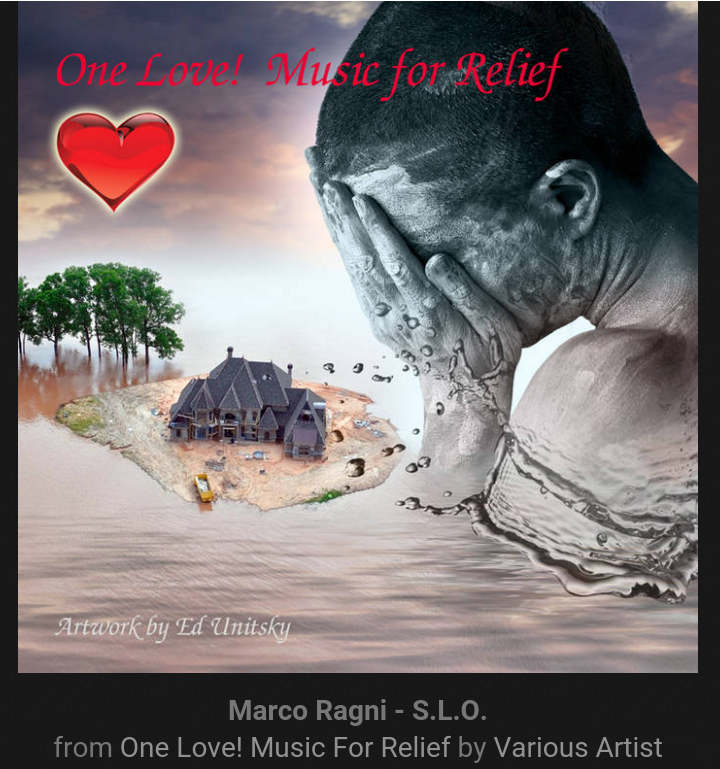720x769 pixels.
Task: Open the One Love! Music For Relief album link
Action: [286, 747]
